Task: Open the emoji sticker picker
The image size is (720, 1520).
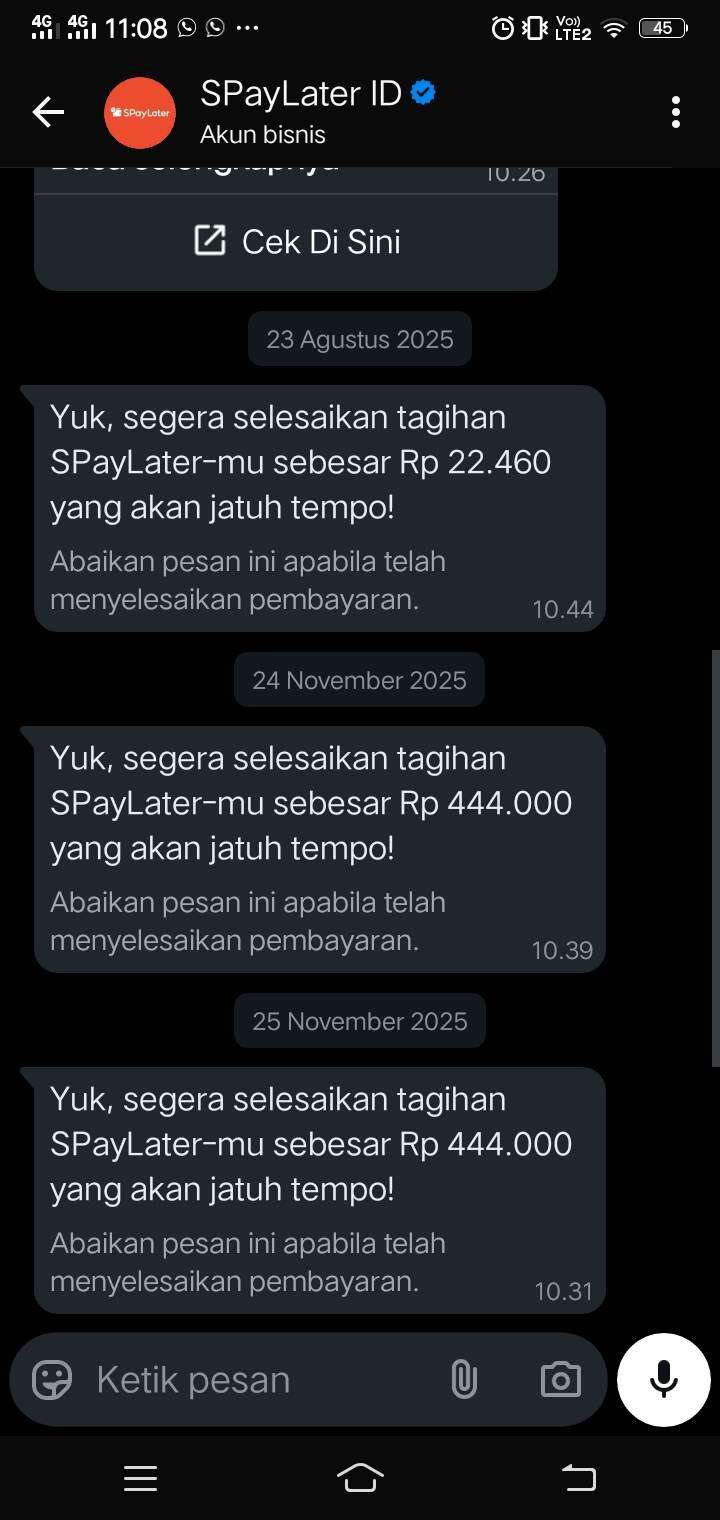Action: tap(52, 1380)
